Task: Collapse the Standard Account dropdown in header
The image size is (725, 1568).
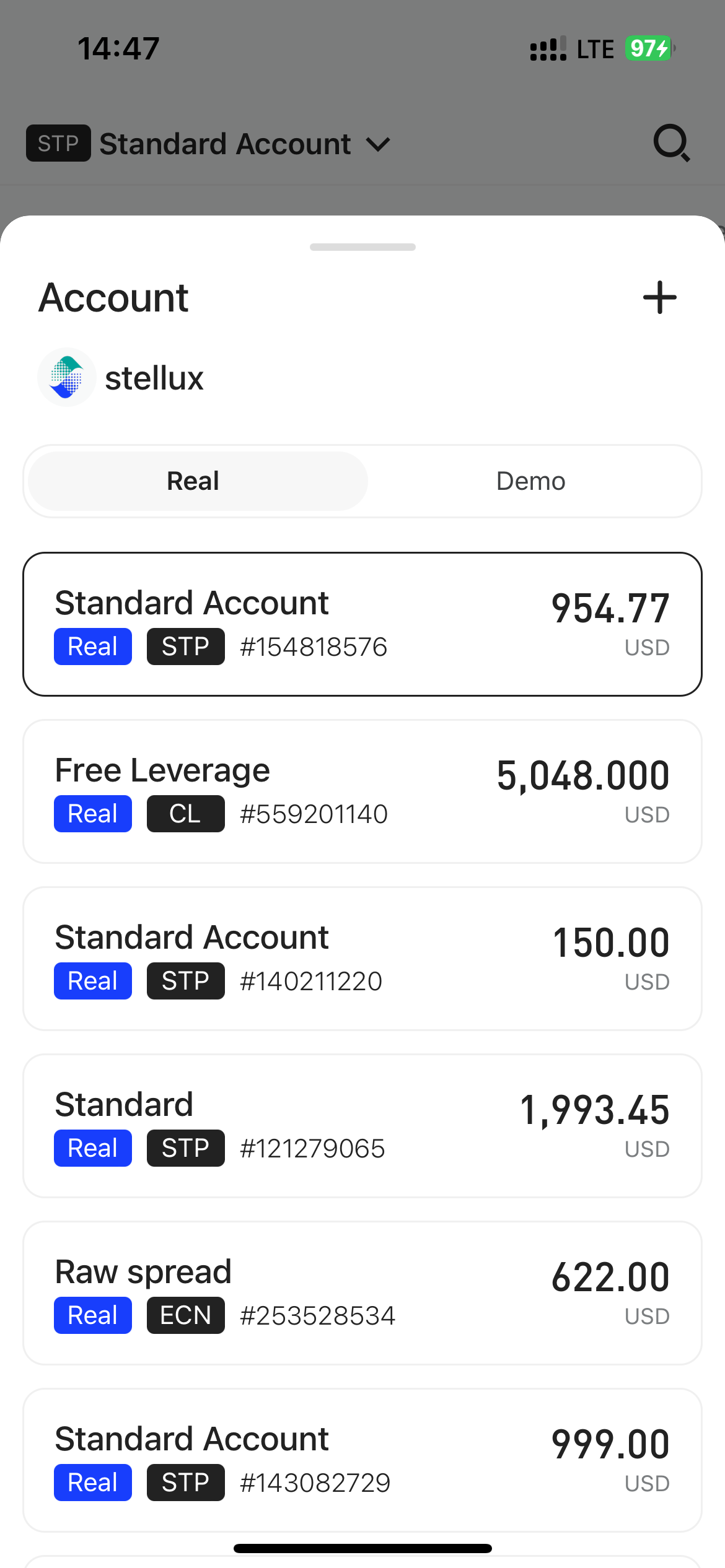Action: 208,144
